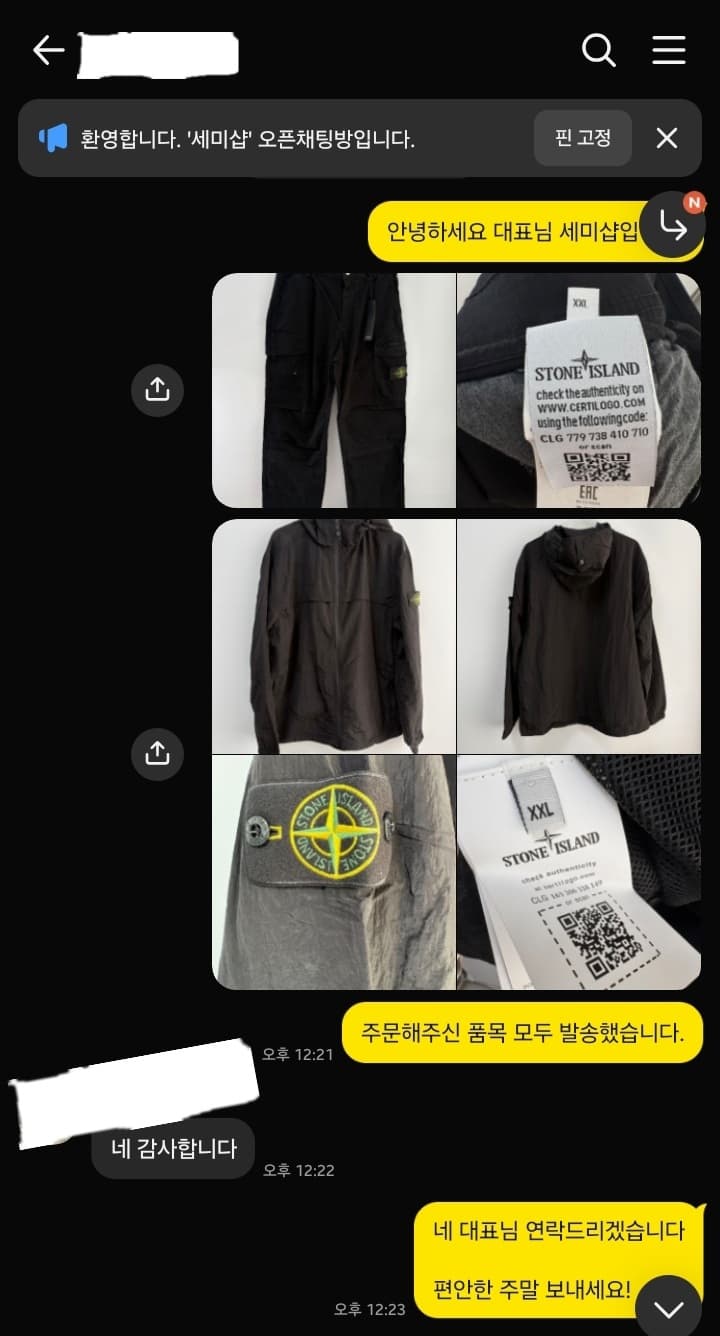Open the Stone Island CLG label photo
This screenshot has width=720, height=1336.
coord(579,390)
